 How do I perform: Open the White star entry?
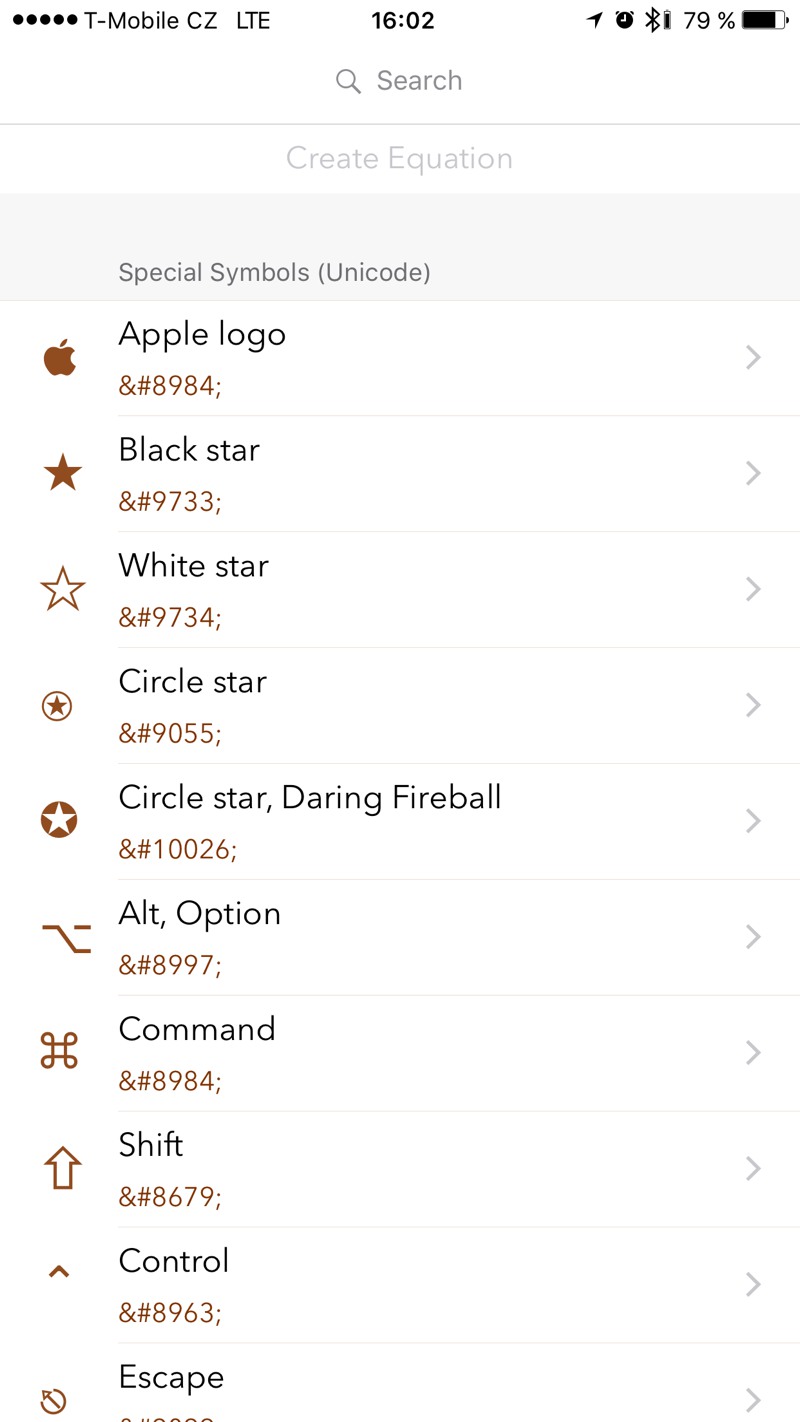coord(400,590)
